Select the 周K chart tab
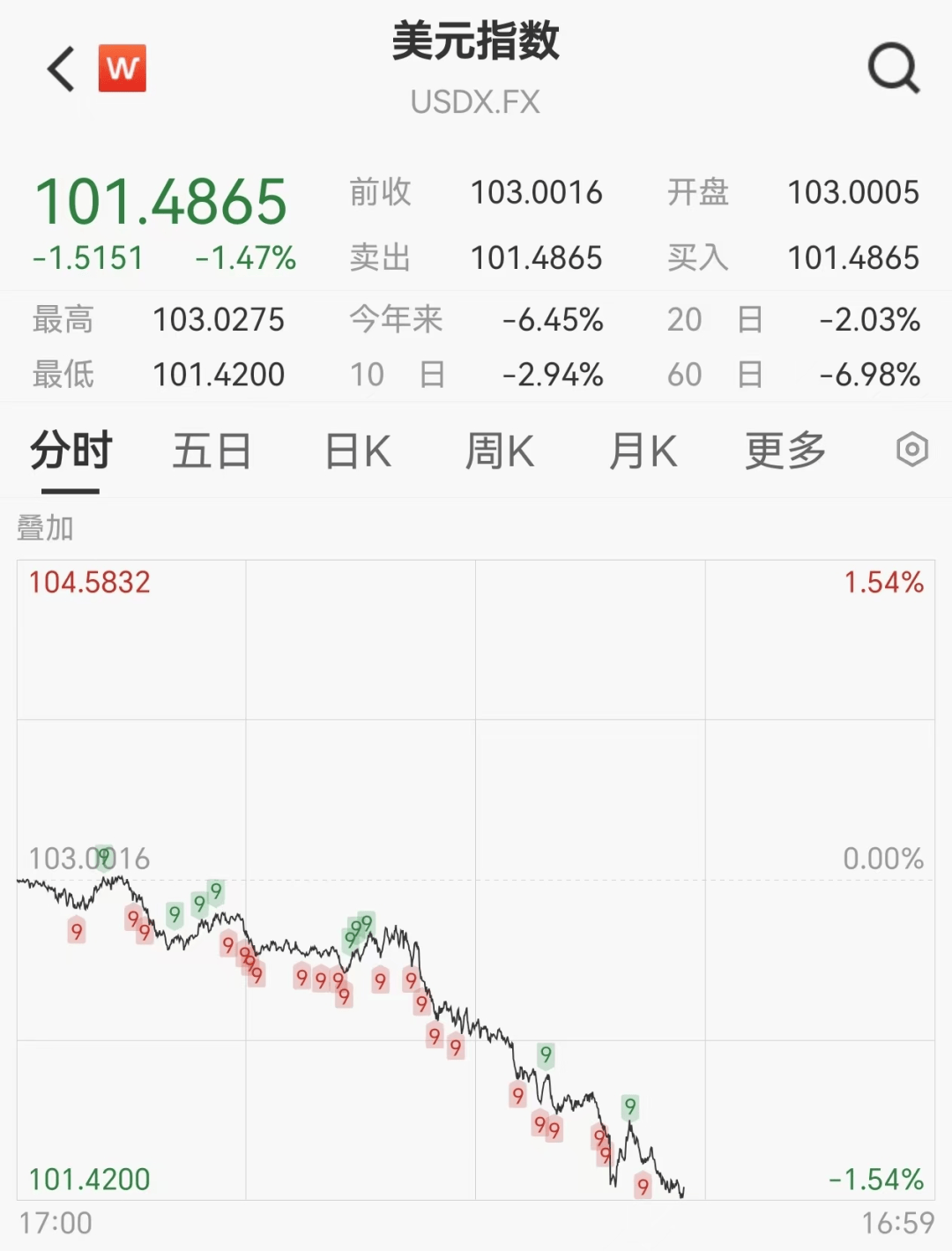 click(x=500, y=451)
